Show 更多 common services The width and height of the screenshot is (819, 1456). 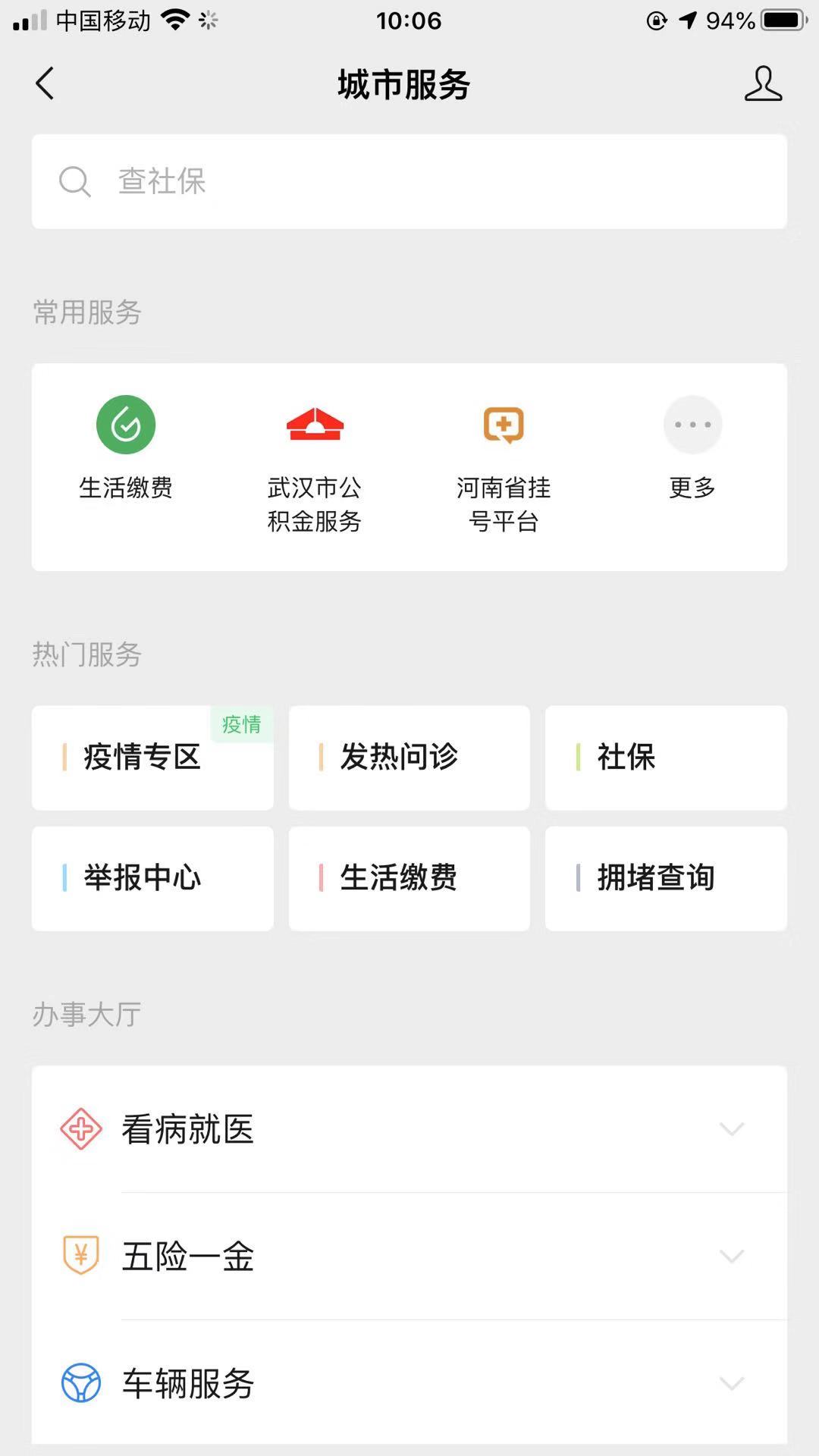692,449
